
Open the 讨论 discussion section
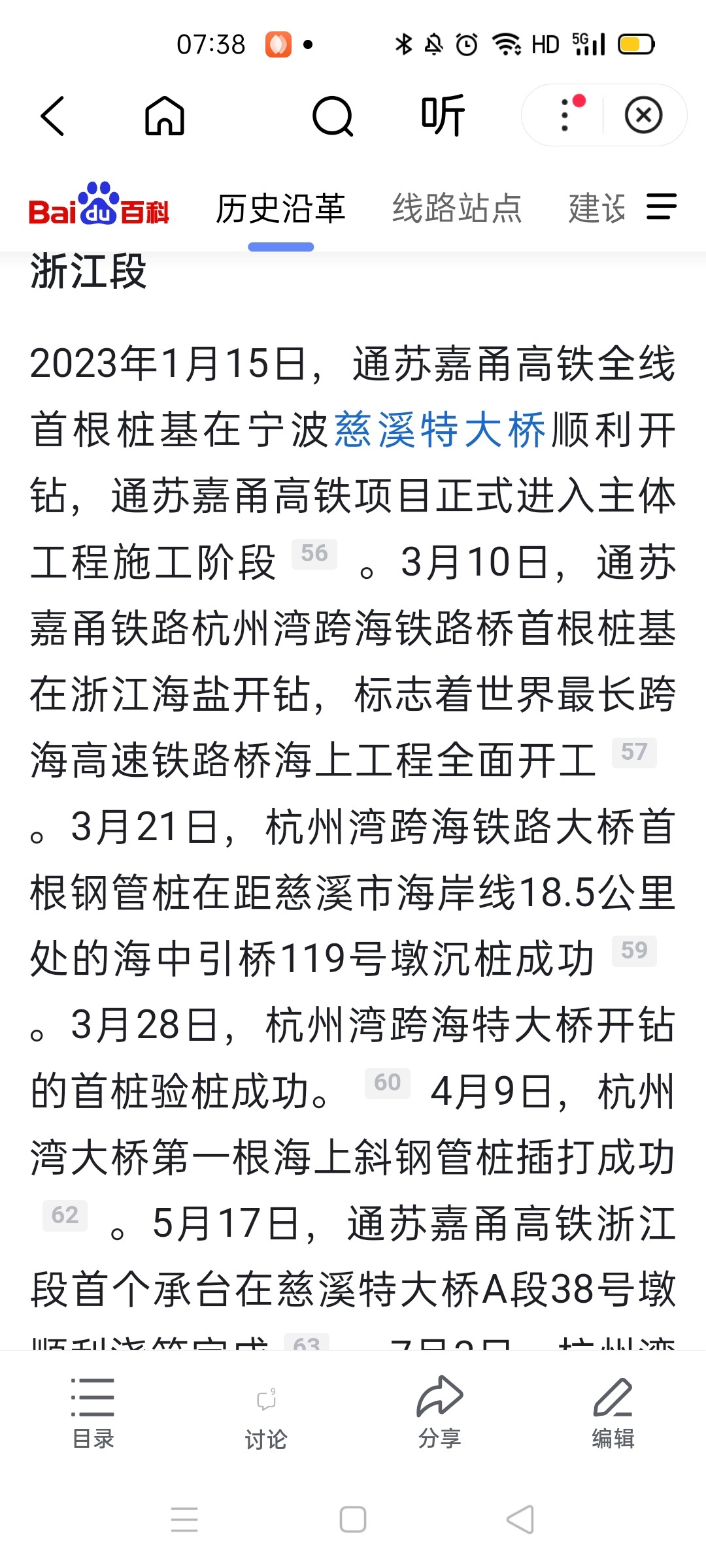[266, 1415]
